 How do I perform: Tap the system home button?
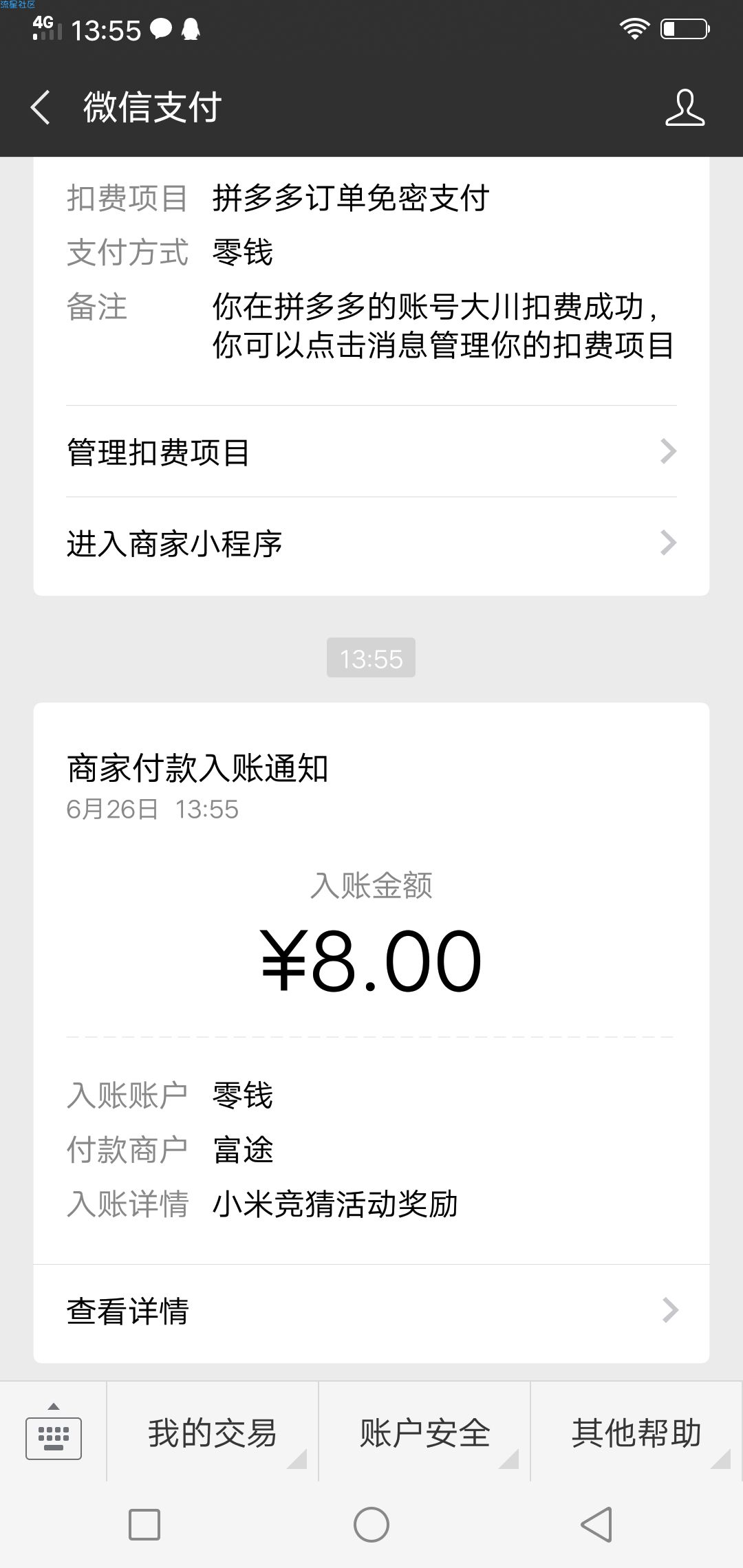pyautogui.click(x=371, y=1525)
